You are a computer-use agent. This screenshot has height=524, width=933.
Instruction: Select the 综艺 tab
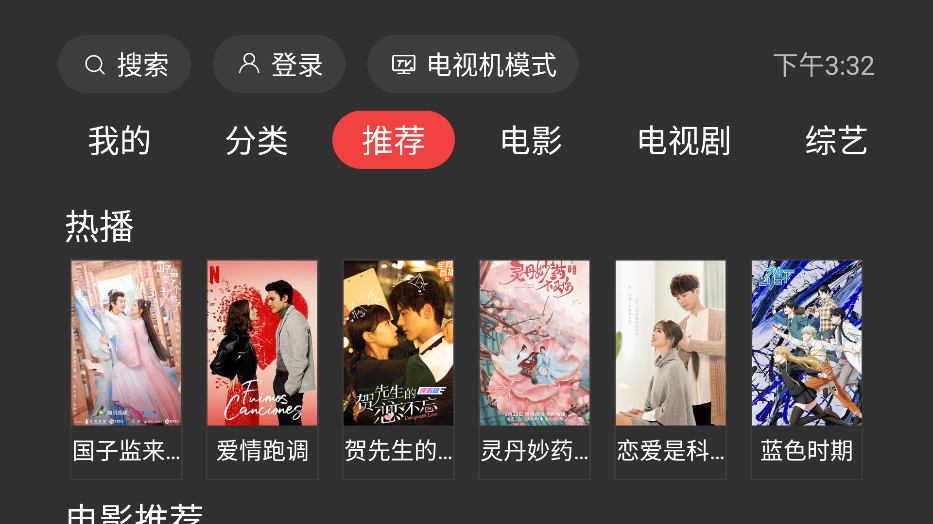[836, 141]
